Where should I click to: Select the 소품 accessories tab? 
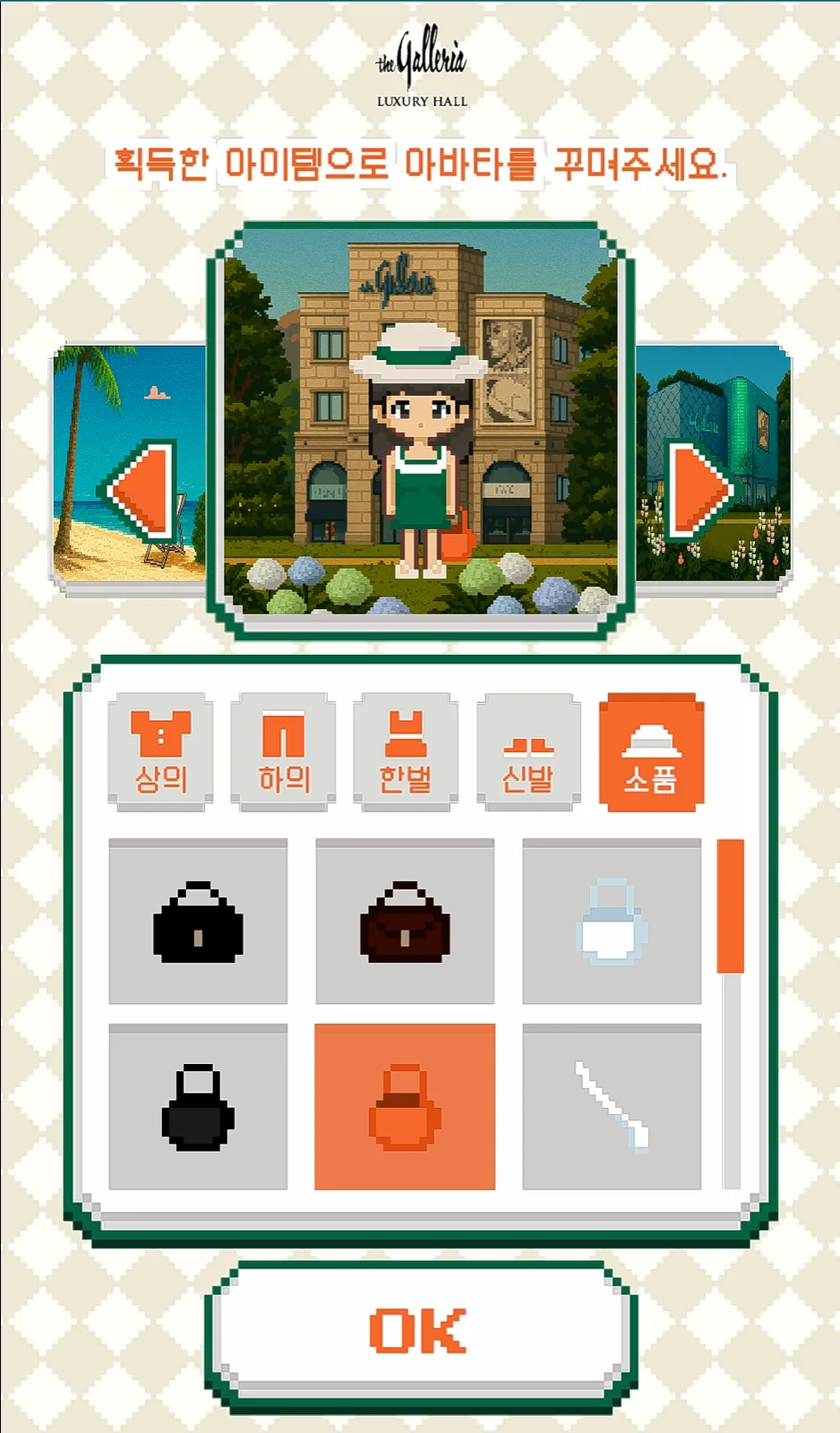pos(652,752)
